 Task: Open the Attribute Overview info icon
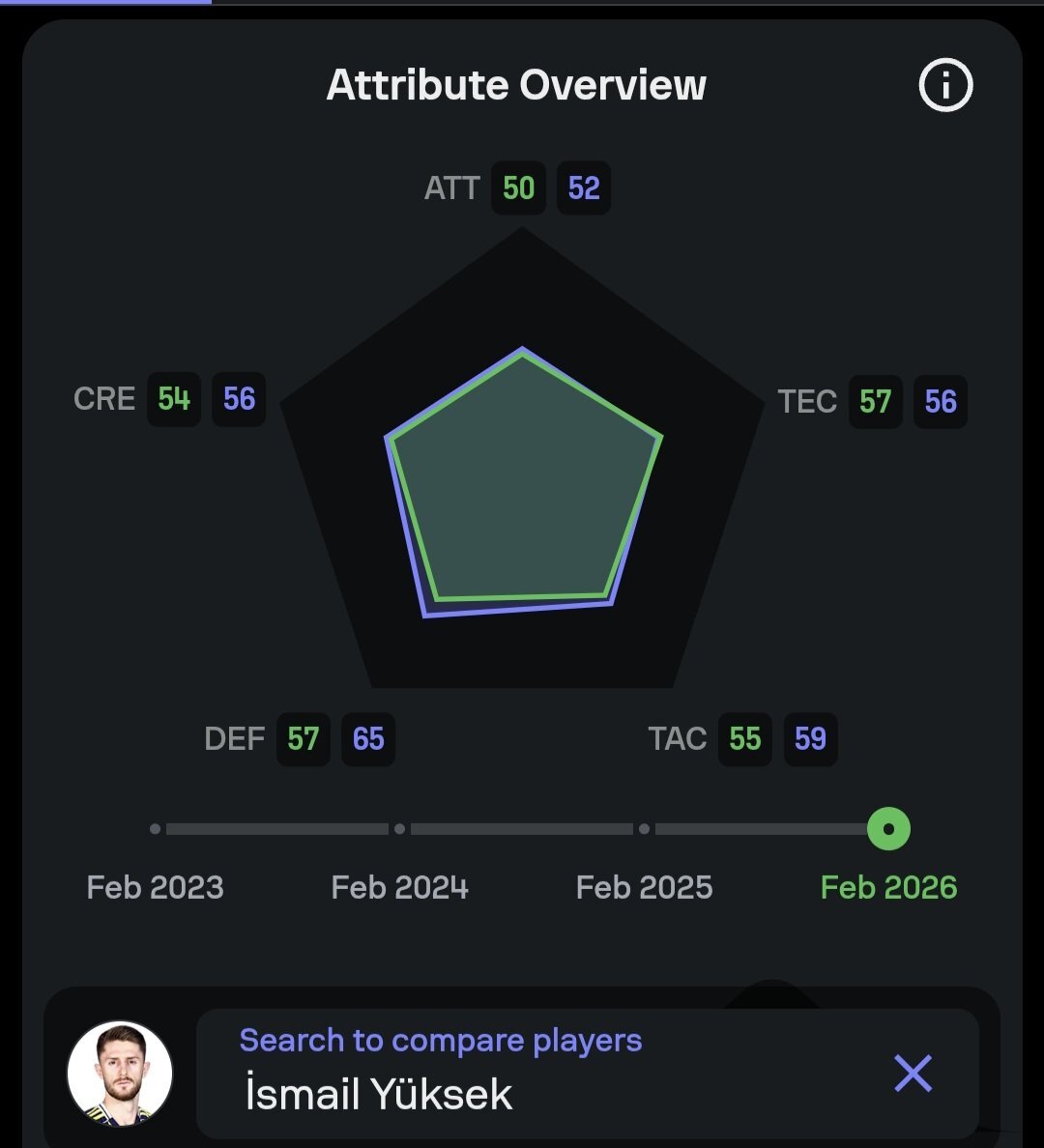(944, 86)
